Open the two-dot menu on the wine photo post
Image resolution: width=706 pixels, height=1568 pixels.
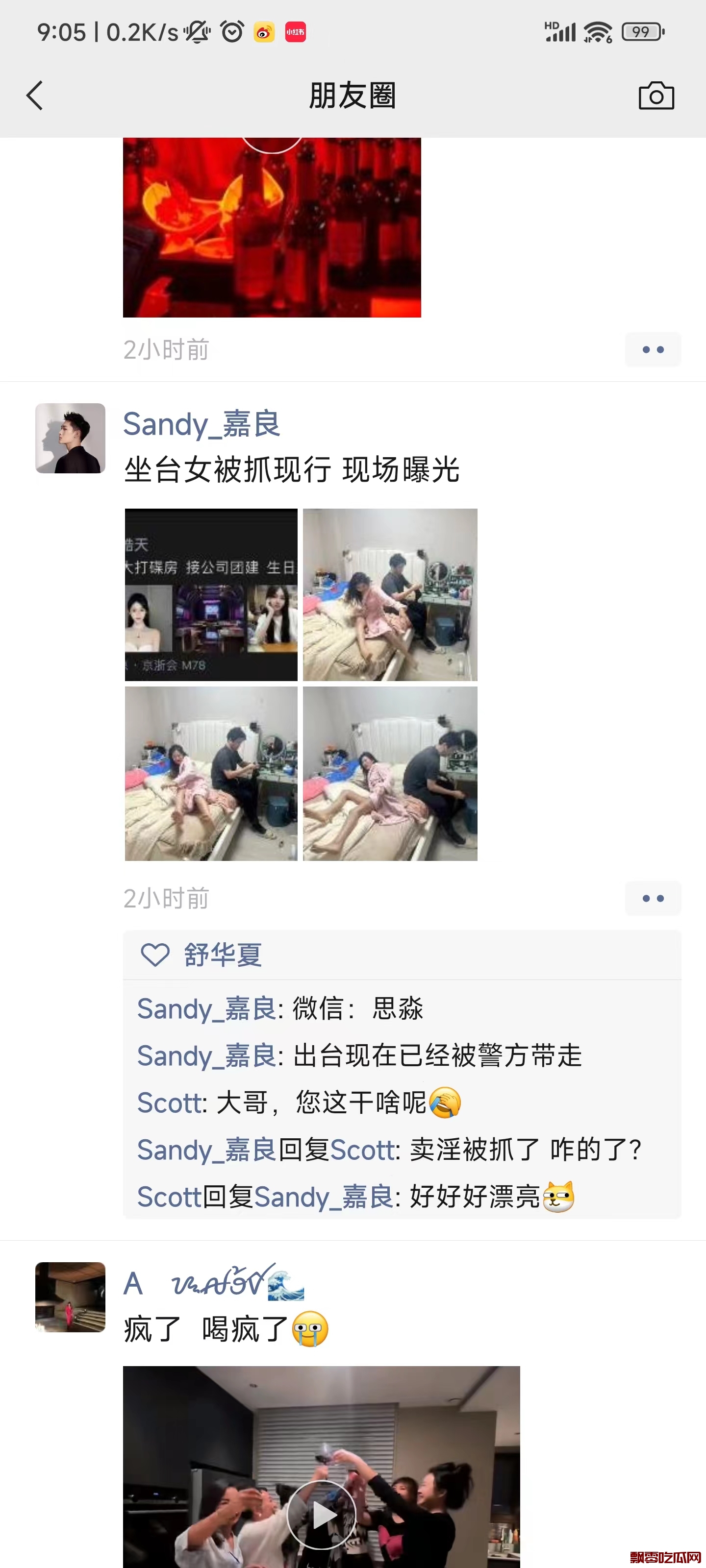click(653, 349)
